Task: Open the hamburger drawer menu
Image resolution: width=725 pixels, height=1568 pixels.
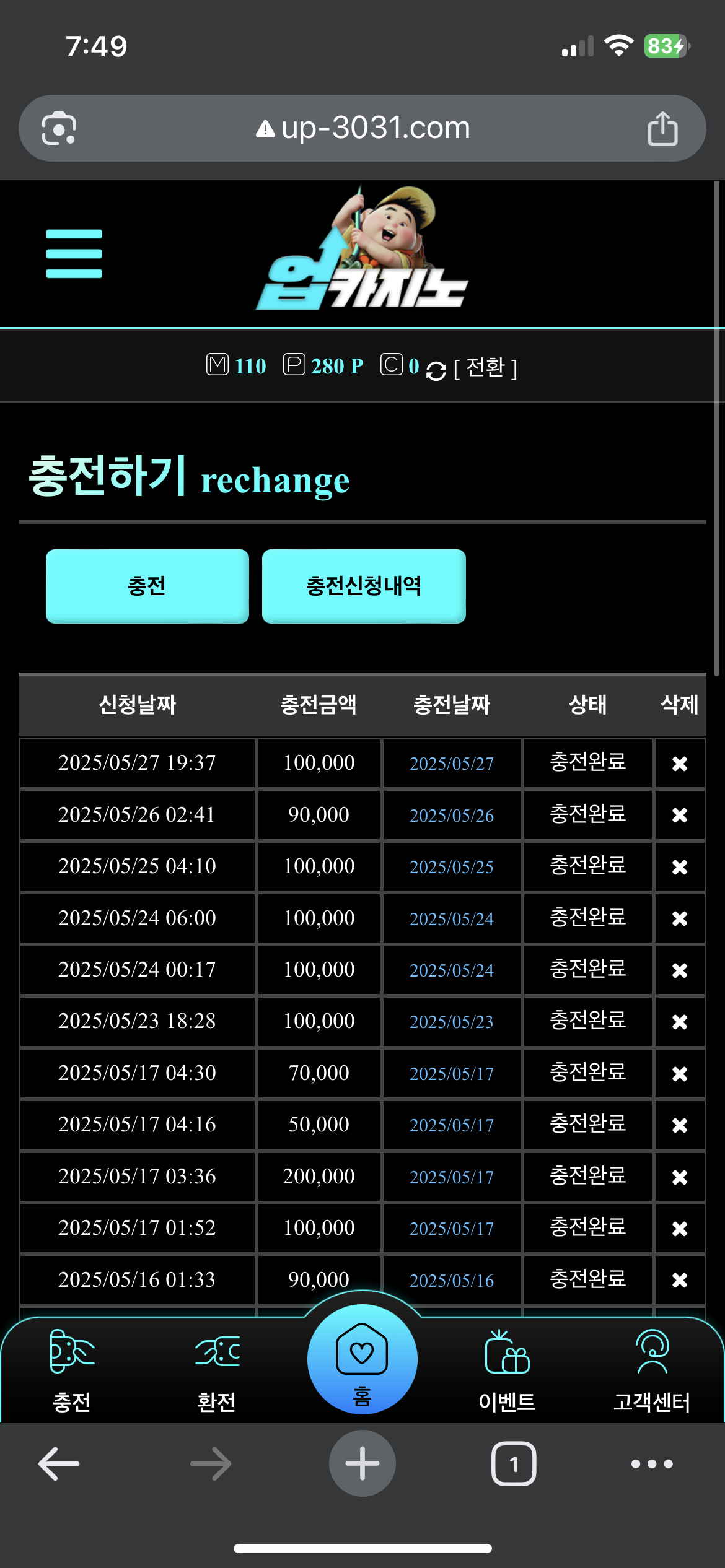Action: (74, 254)
